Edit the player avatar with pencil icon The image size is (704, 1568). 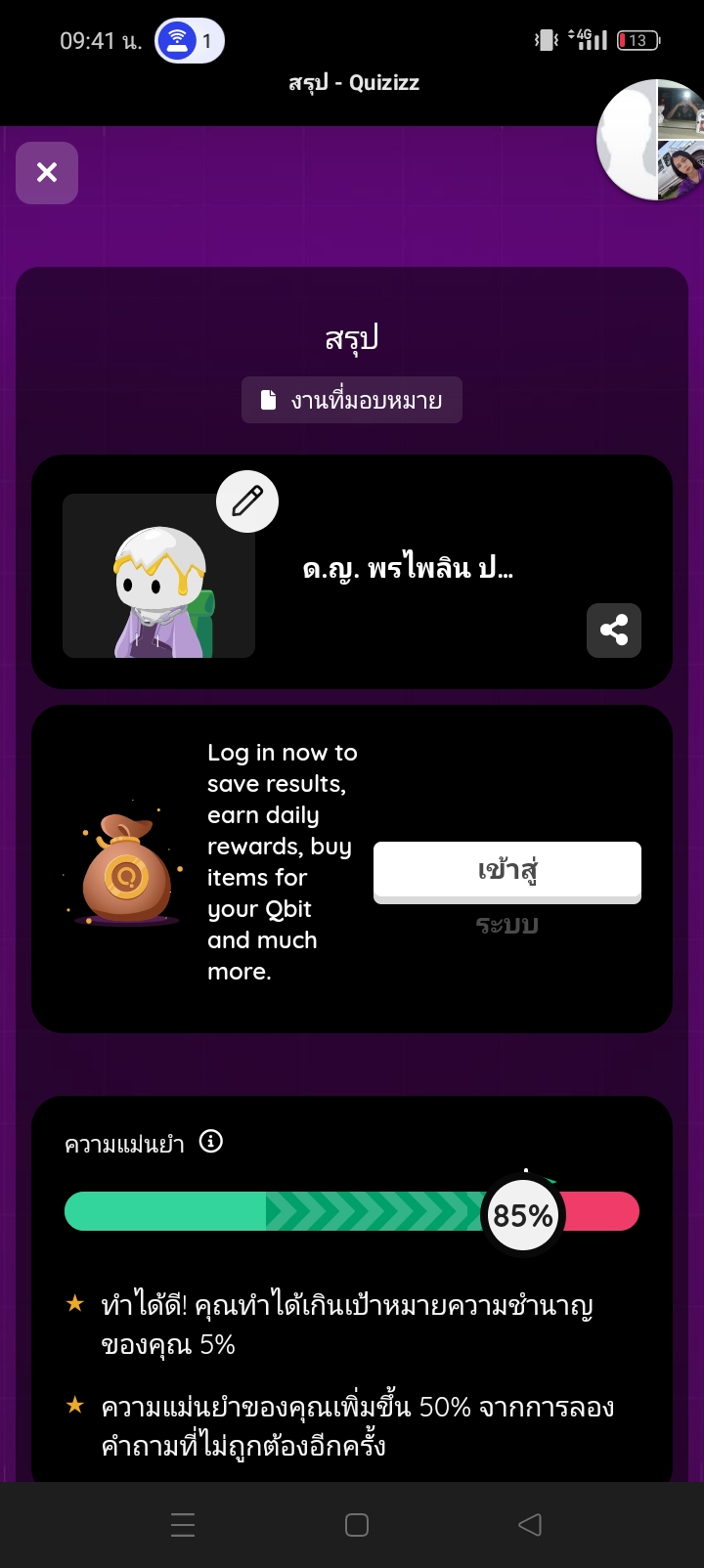pyautogui.click(x=247, y=501)
